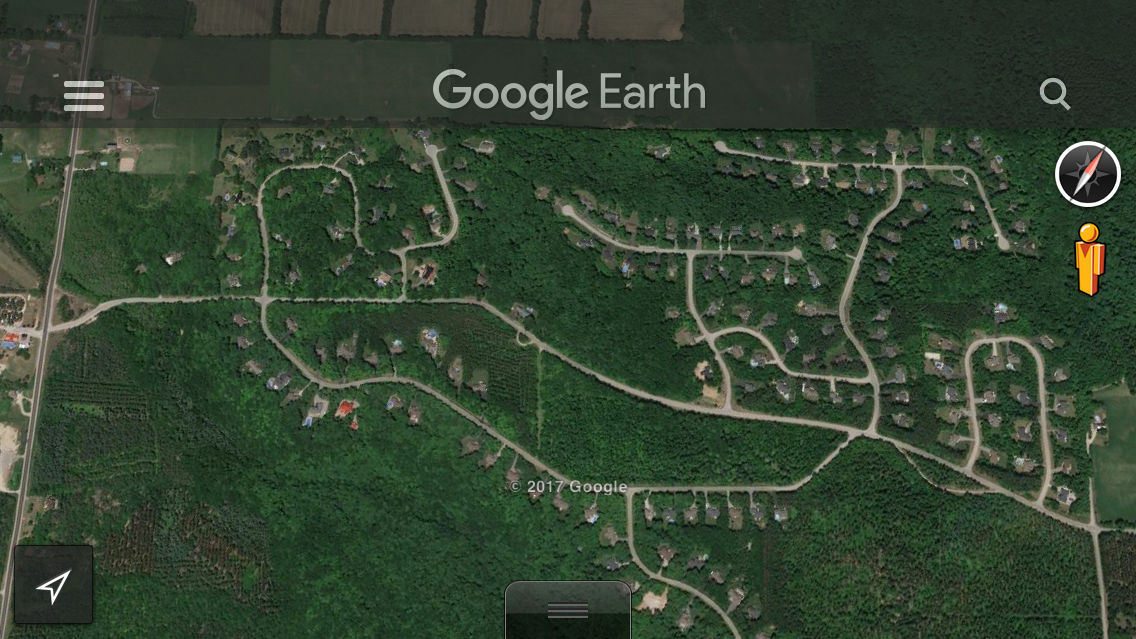The width and height of the screenshot is (1136, 639).
Task: Tap the compass to reset north
Action: point(1088,175)
